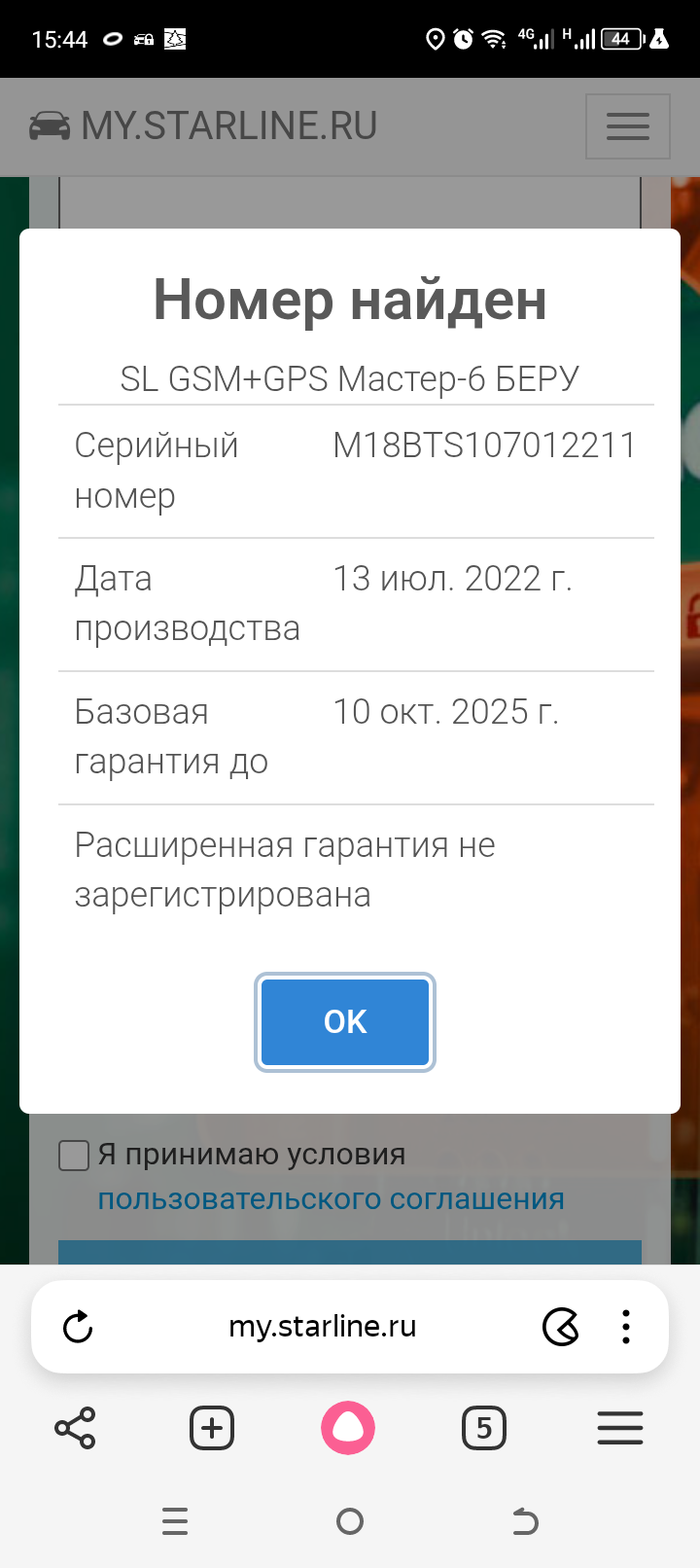Tick the user agreement checkbox
Image resolution: width=700 pixels, height=1568 pixels.
point(75,1156)
